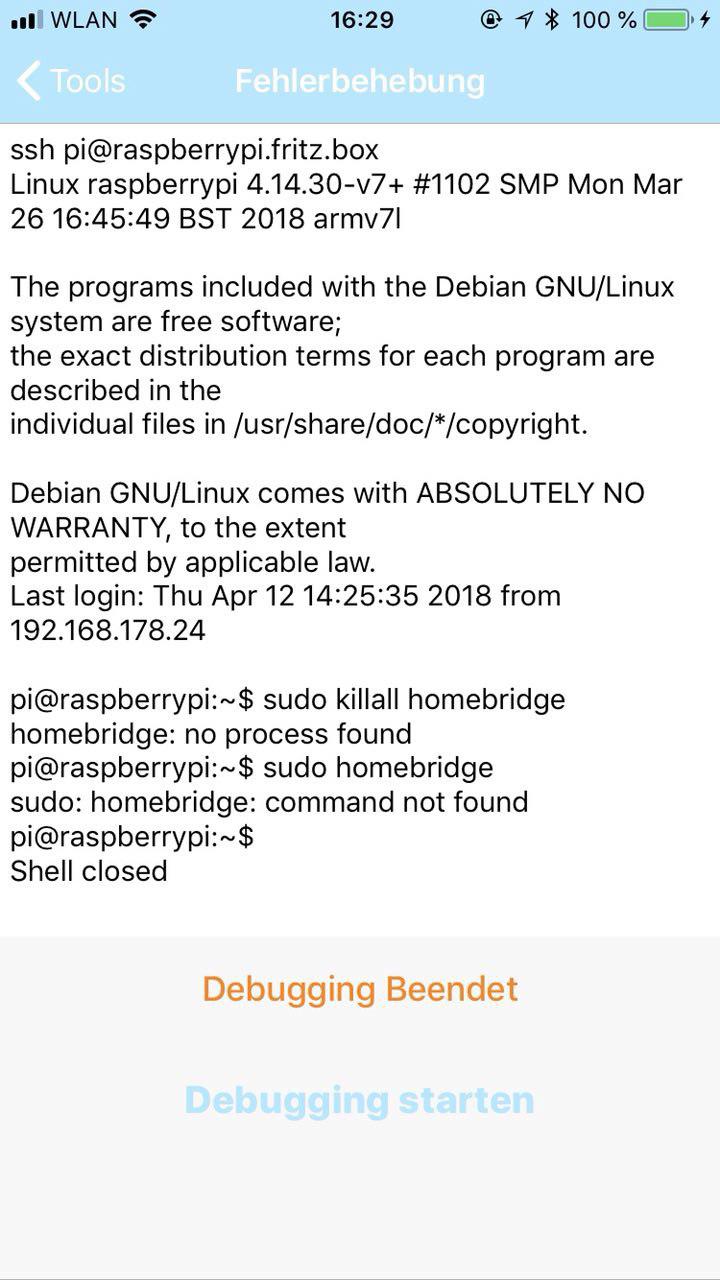
Task: Tap the Debugging starten button
Action: pyautogui.click(x=359, y=1100)
